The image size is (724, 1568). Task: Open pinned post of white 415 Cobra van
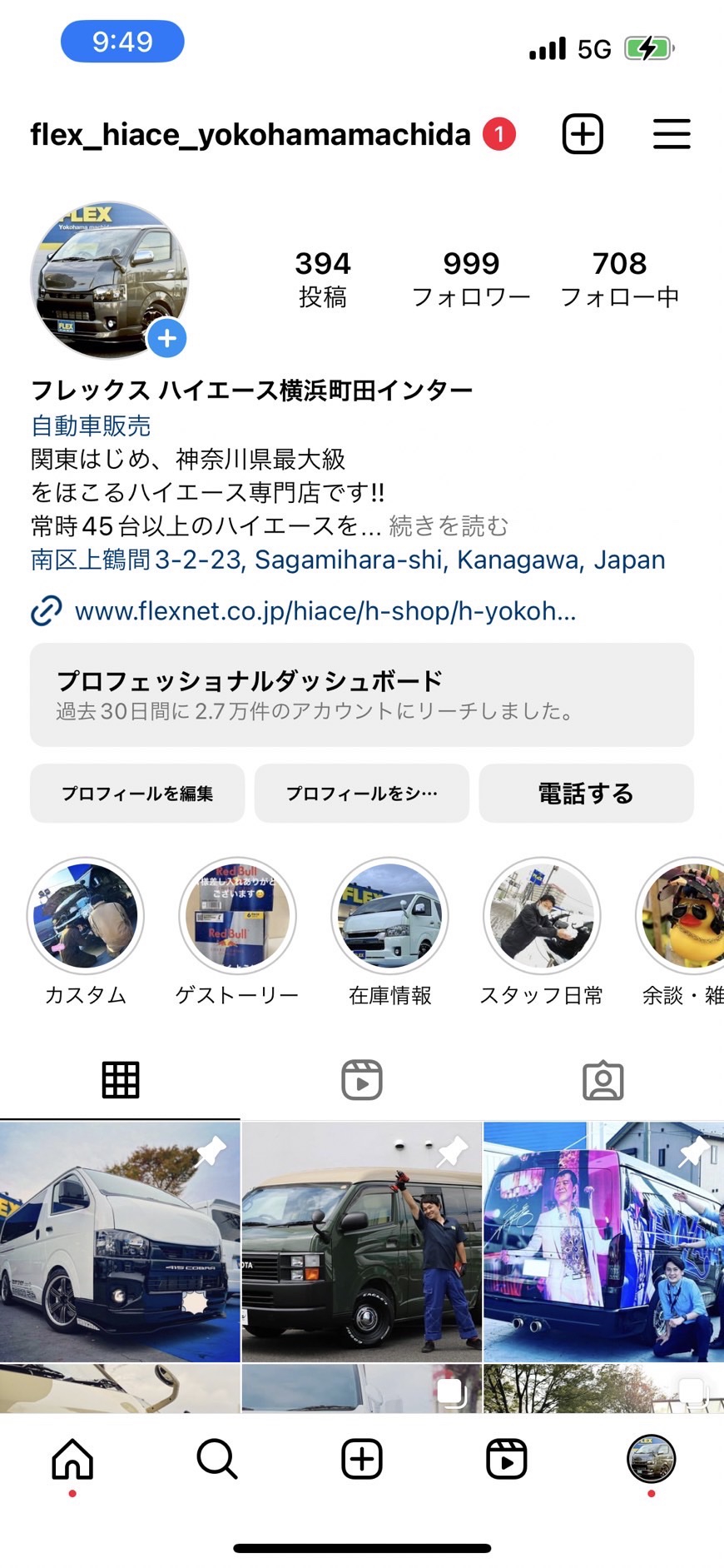(120, 1241)
